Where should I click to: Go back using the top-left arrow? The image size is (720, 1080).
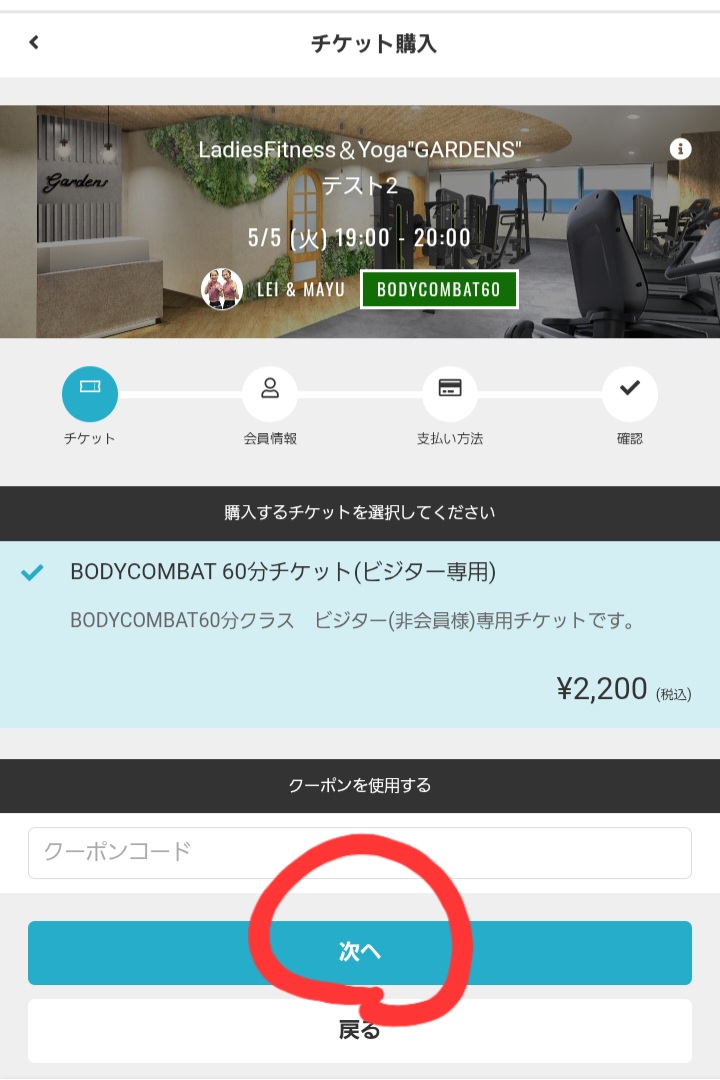point(34,43)
